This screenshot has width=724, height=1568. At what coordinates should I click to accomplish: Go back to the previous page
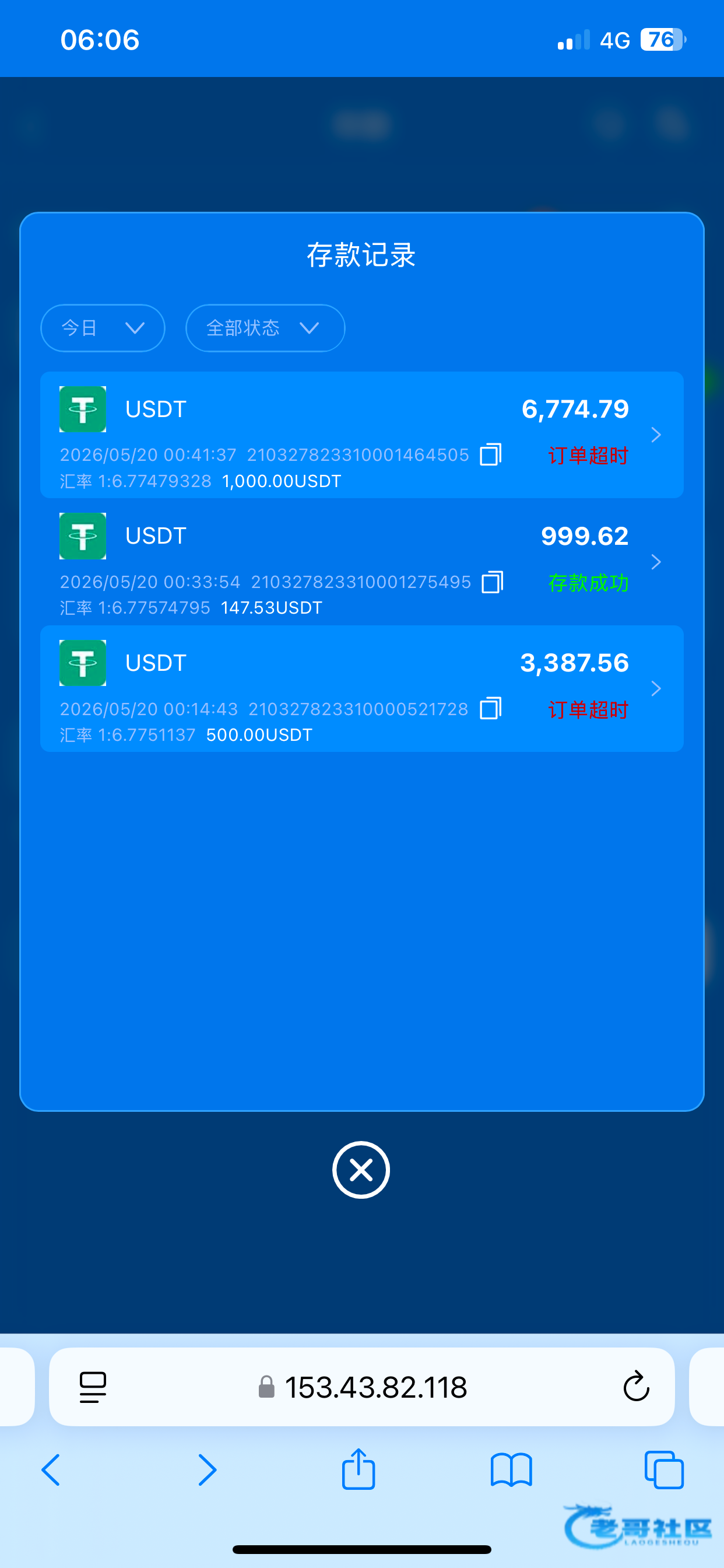[x=51, y=1470]
